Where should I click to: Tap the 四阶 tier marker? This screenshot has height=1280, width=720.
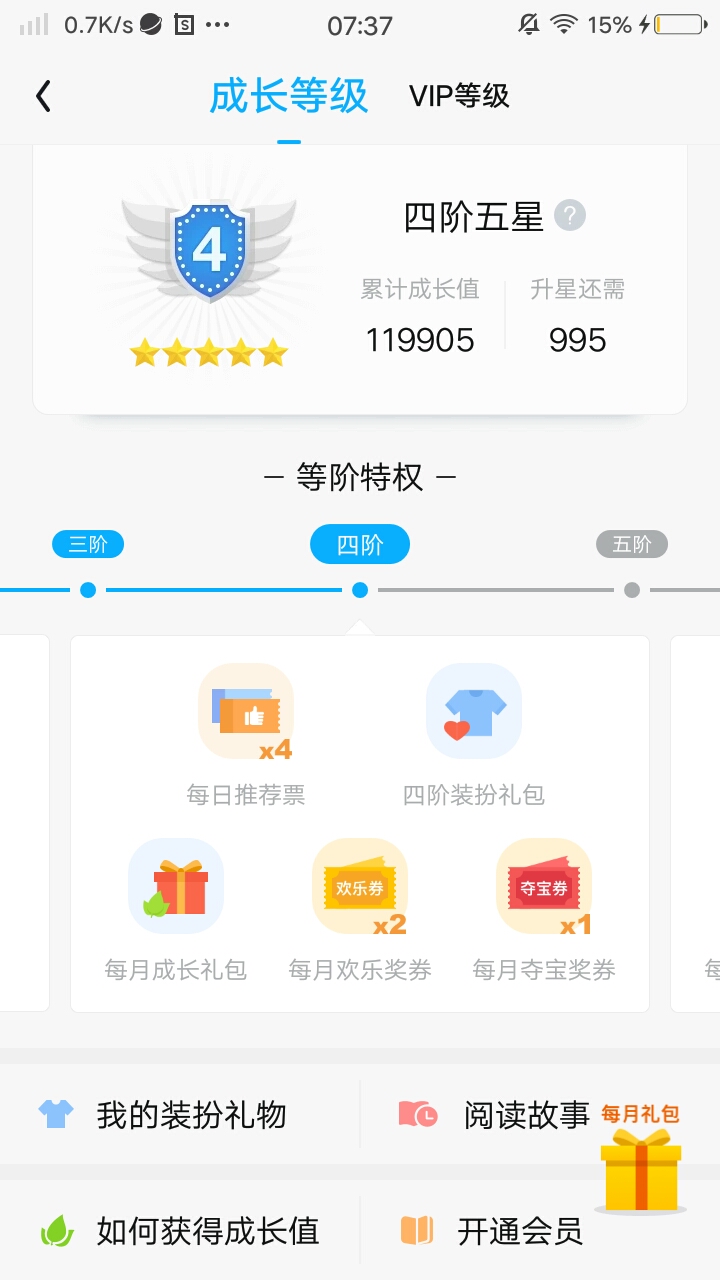[x=360, y=544]
